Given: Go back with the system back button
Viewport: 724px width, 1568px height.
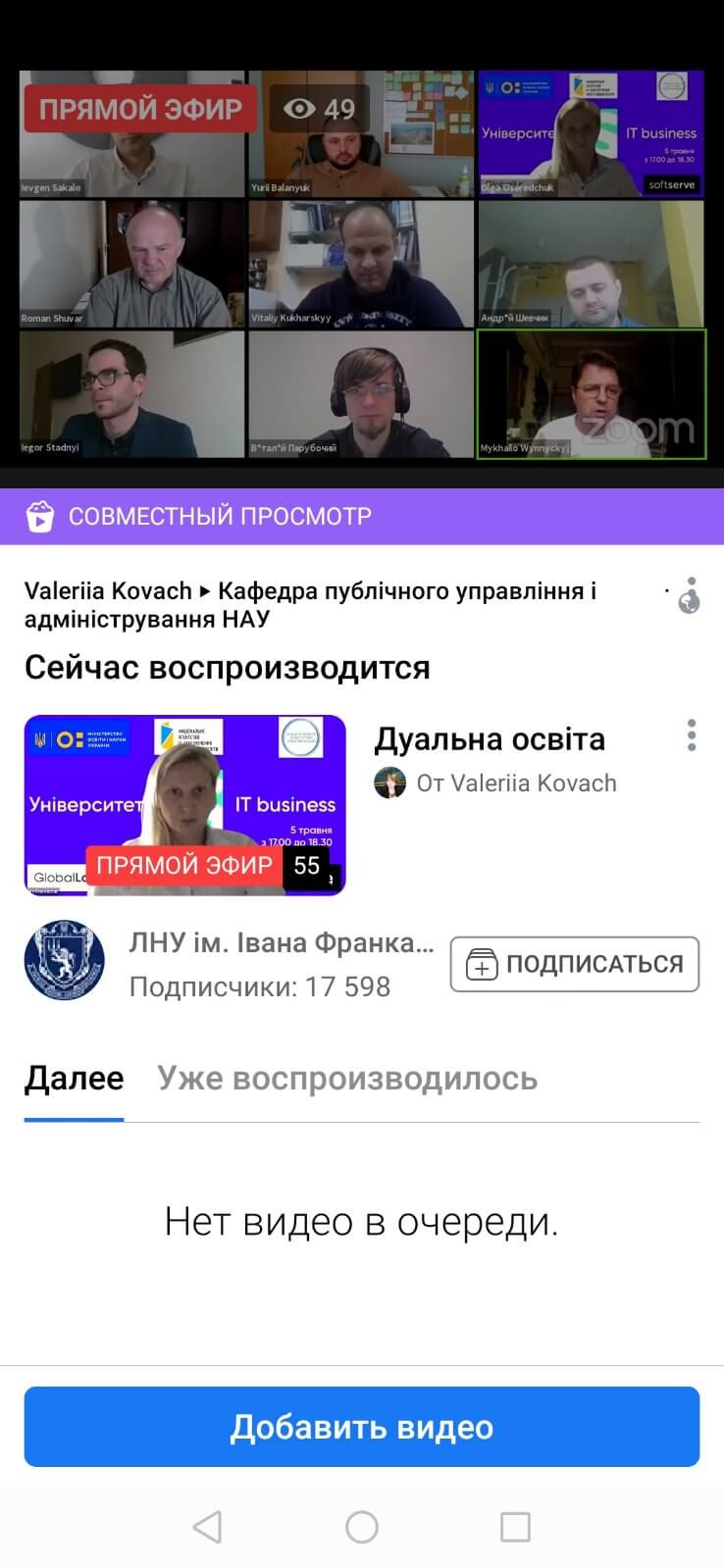Looking at the screenshot, I should (x=207, y=1527).
